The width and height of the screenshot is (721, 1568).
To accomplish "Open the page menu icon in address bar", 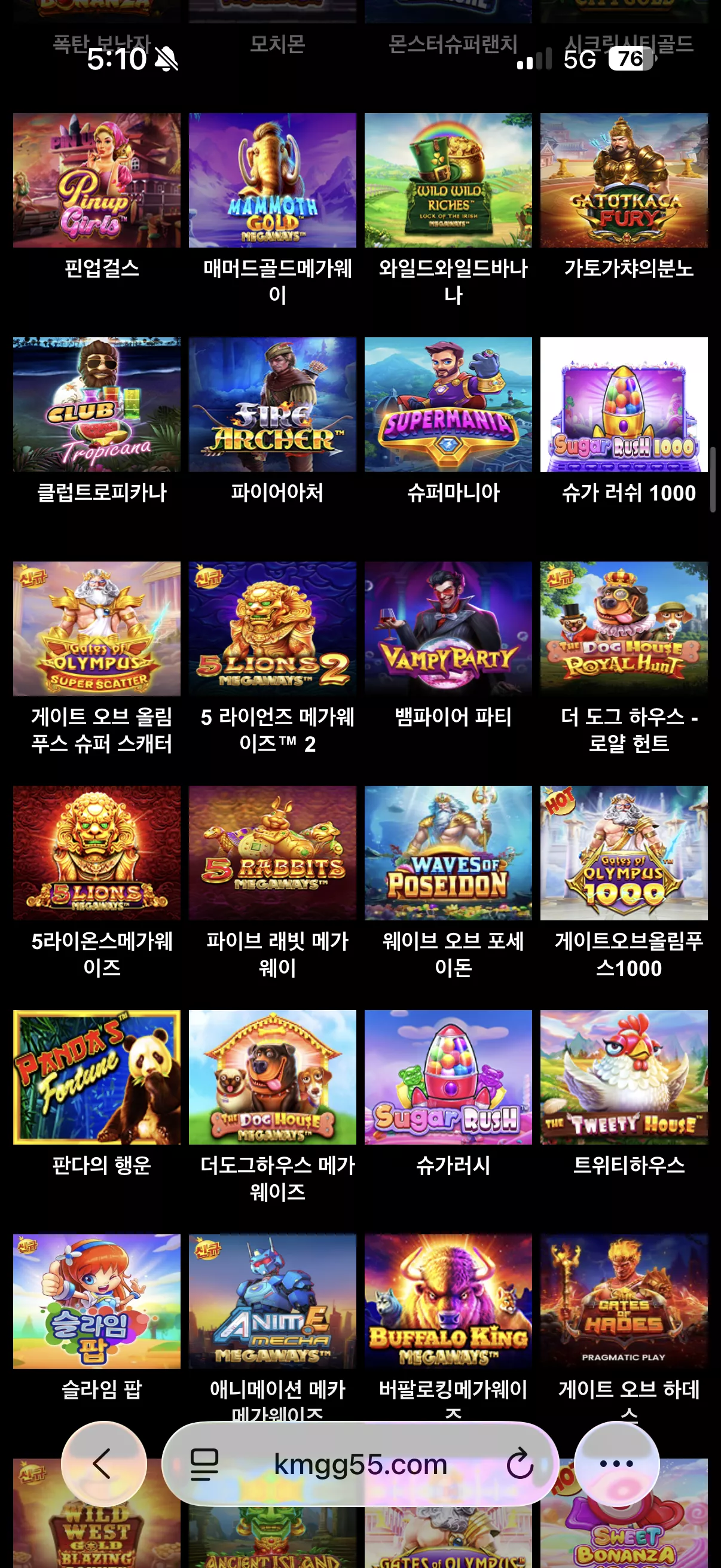I will [204, 1464].
